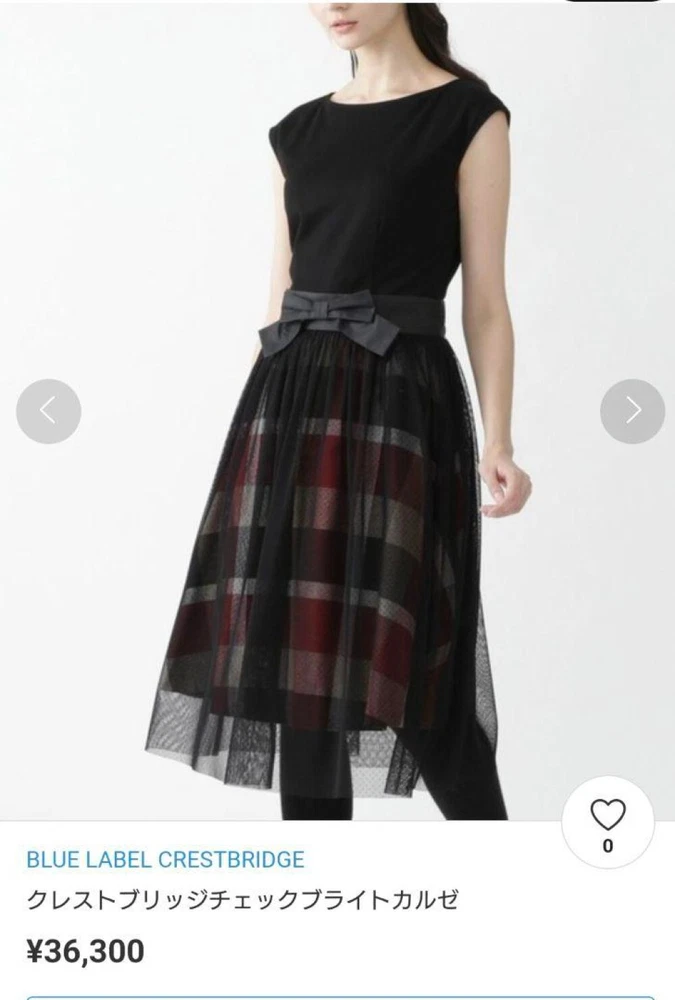Show the previous product photo
Viewport: 675px width, 1000px height.
coord(48,411)
